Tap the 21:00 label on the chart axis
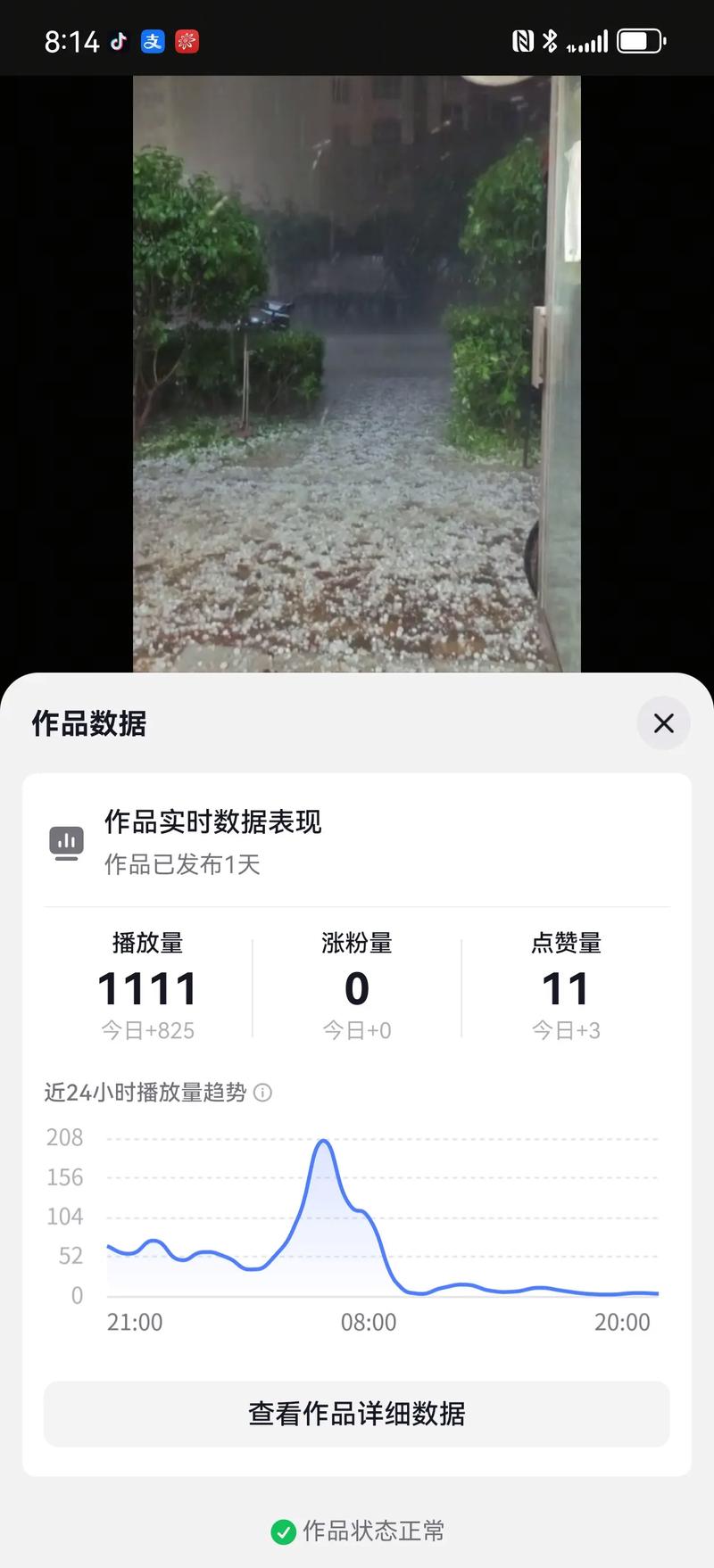The width and height of the screenshot is (714, 1568). pos(135,1323)
